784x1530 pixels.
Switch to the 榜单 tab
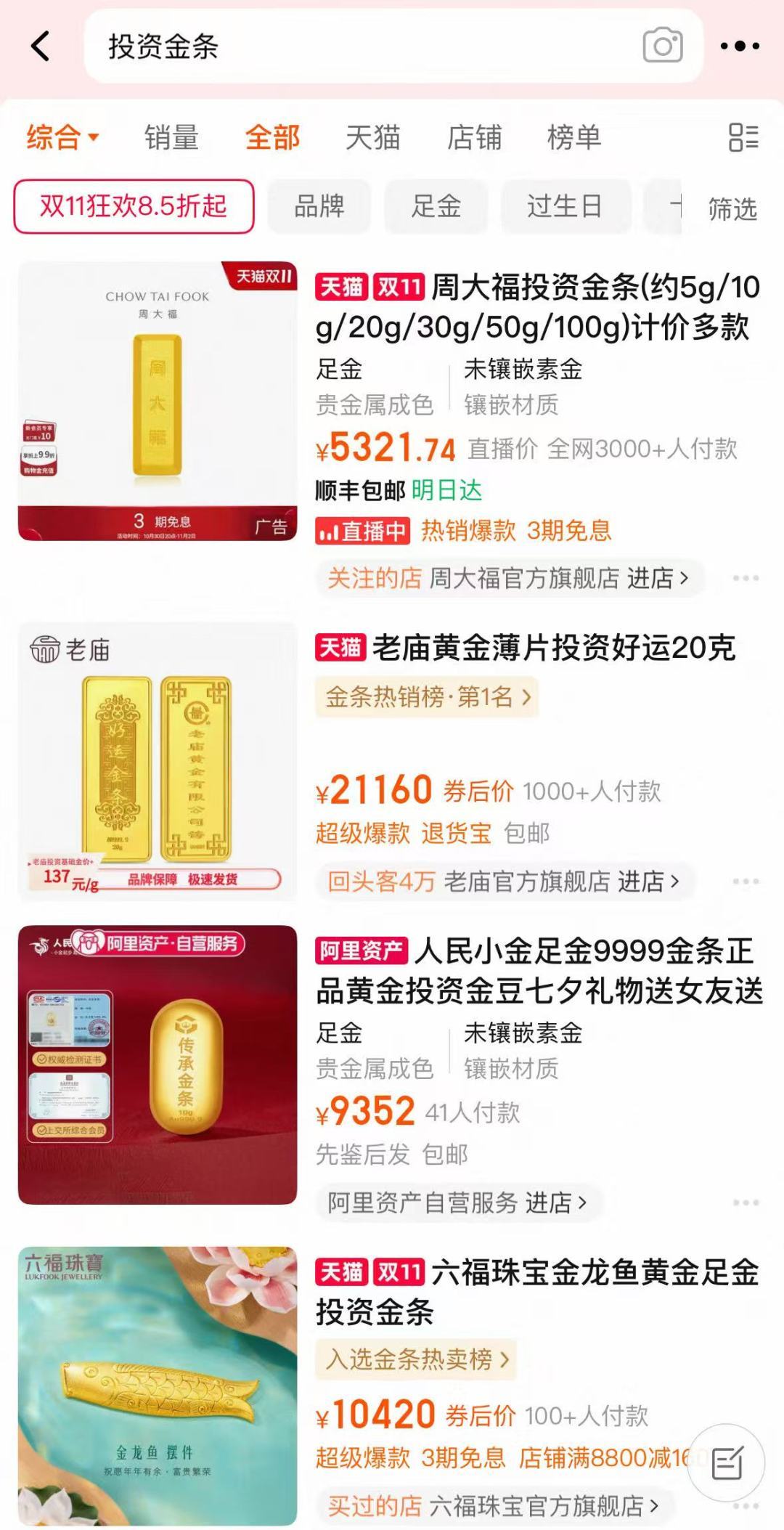(574, 137)
